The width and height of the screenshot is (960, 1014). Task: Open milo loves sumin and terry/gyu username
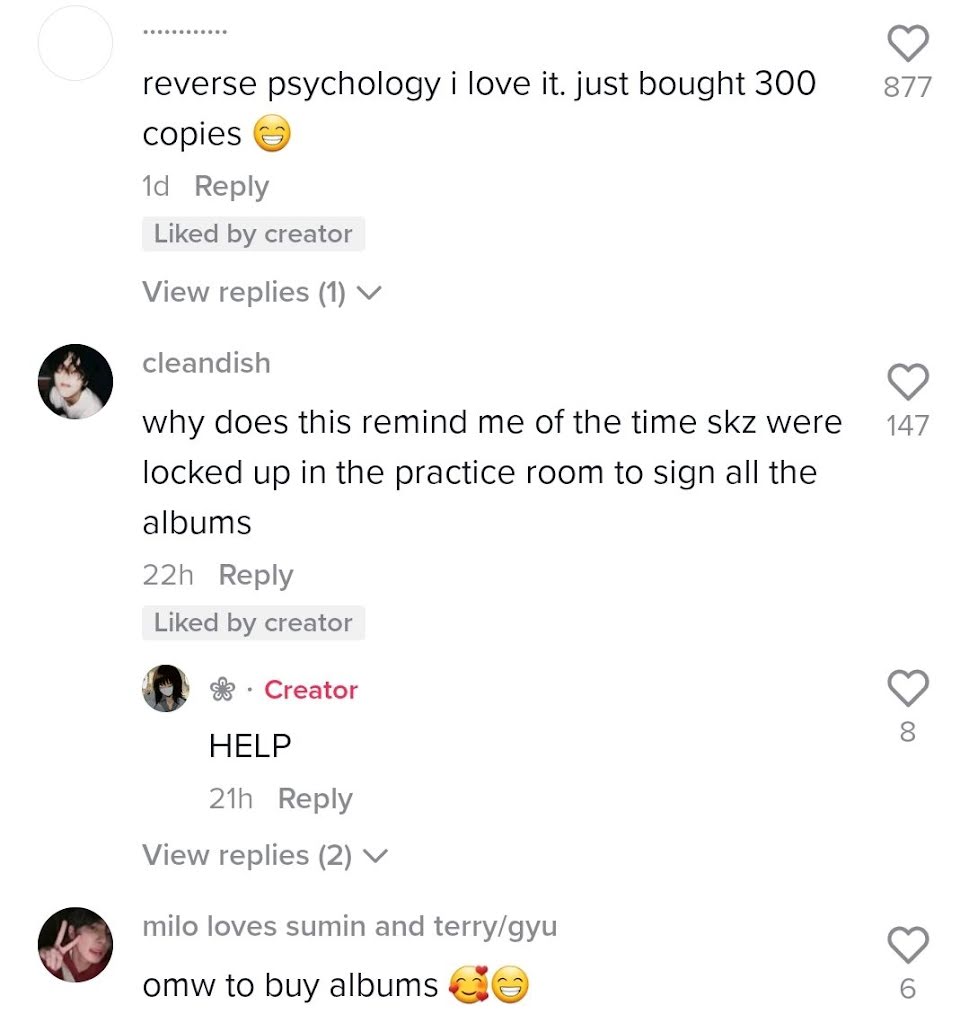(x=349, y=927)
